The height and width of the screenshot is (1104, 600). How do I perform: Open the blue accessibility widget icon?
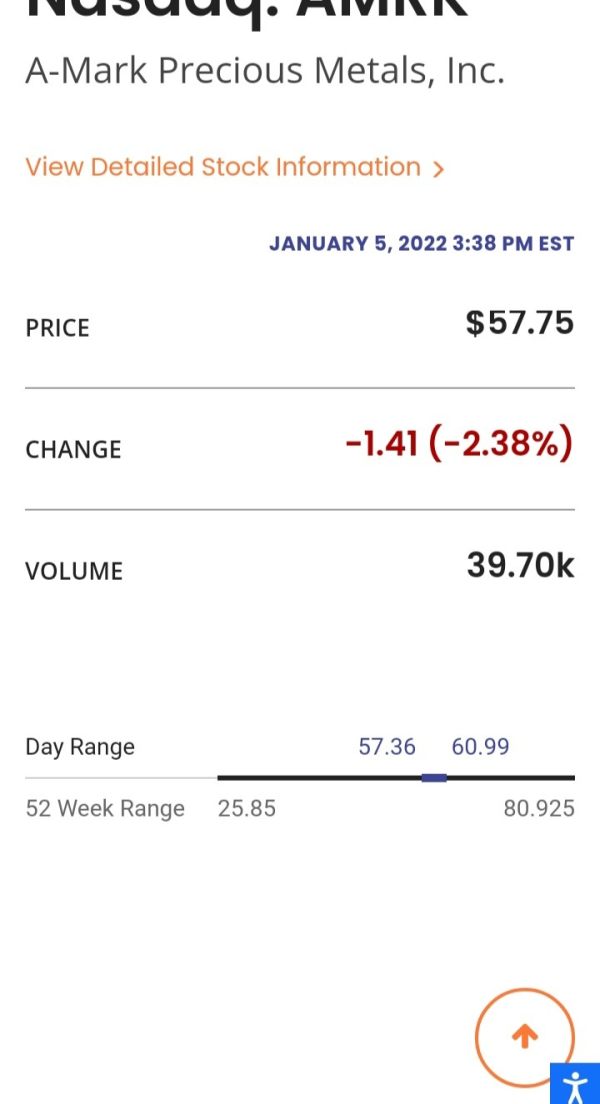(x=575, y=1084)
